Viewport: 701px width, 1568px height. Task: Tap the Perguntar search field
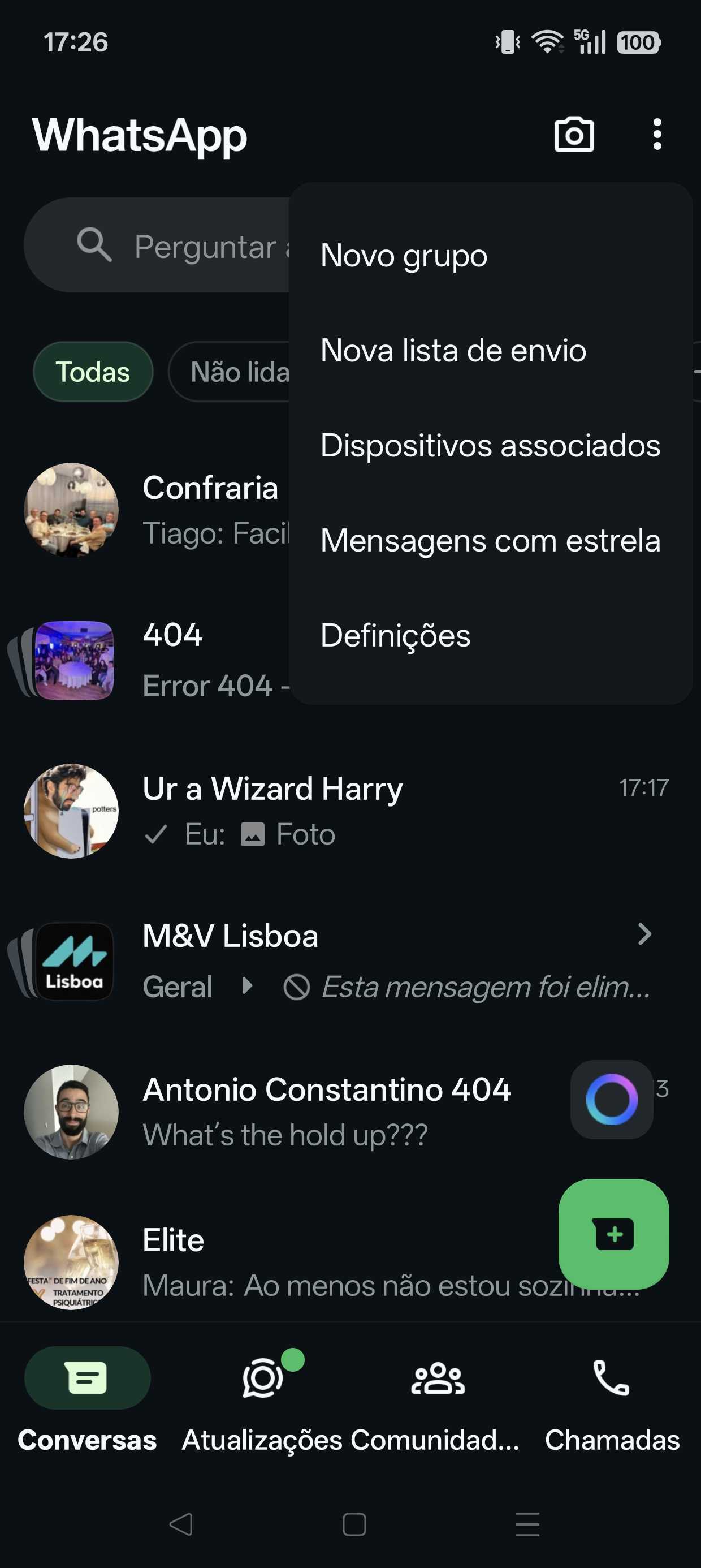(x=183, y=246)
